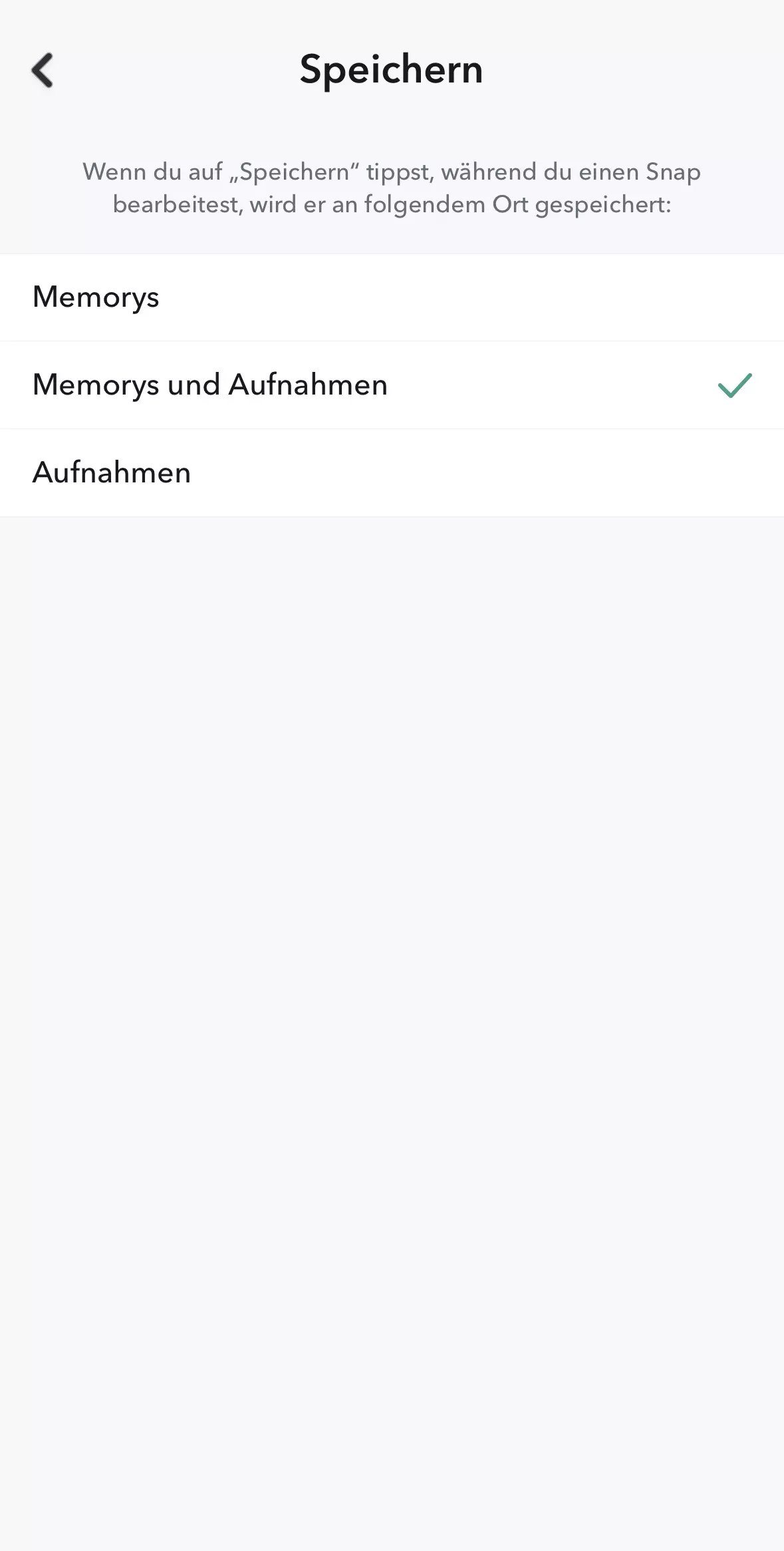This screenshot has width=784, height=1551.
Task: Click the description text about saving Snaps
Action: pos(392,188)
